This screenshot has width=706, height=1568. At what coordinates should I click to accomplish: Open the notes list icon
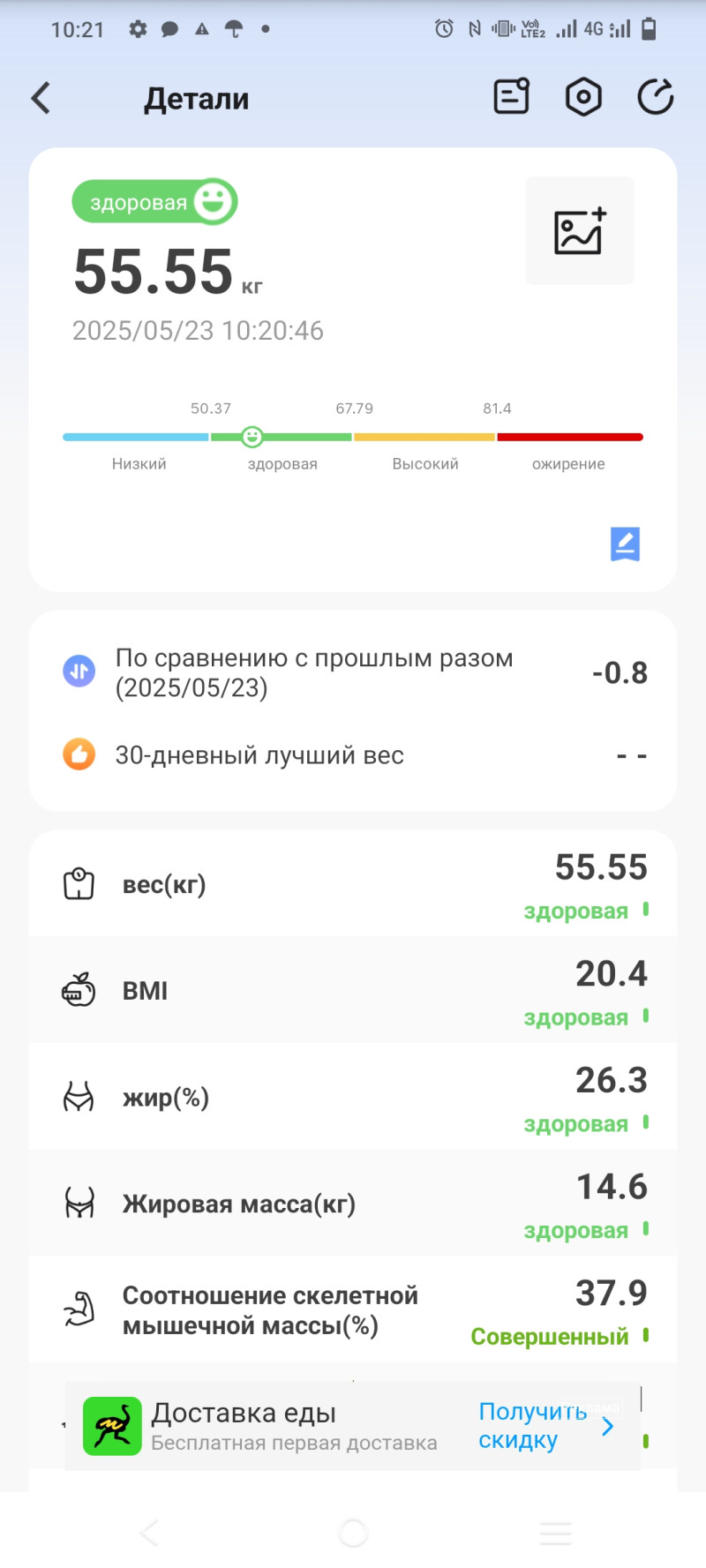(x=511, y=97)
